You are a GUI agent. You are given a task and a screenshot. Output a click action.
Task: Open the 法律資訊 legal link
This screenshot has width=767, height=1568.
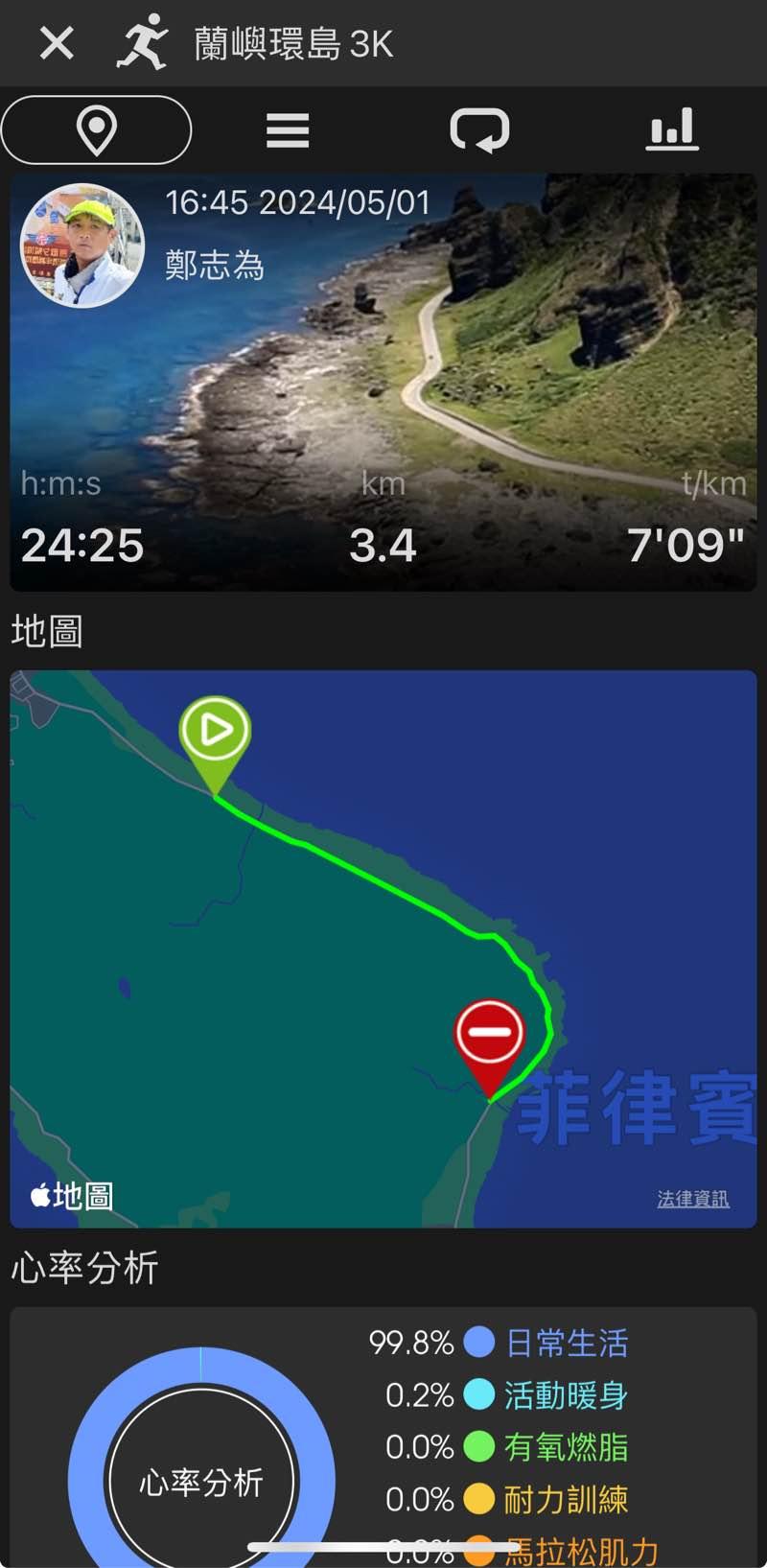692,1199
